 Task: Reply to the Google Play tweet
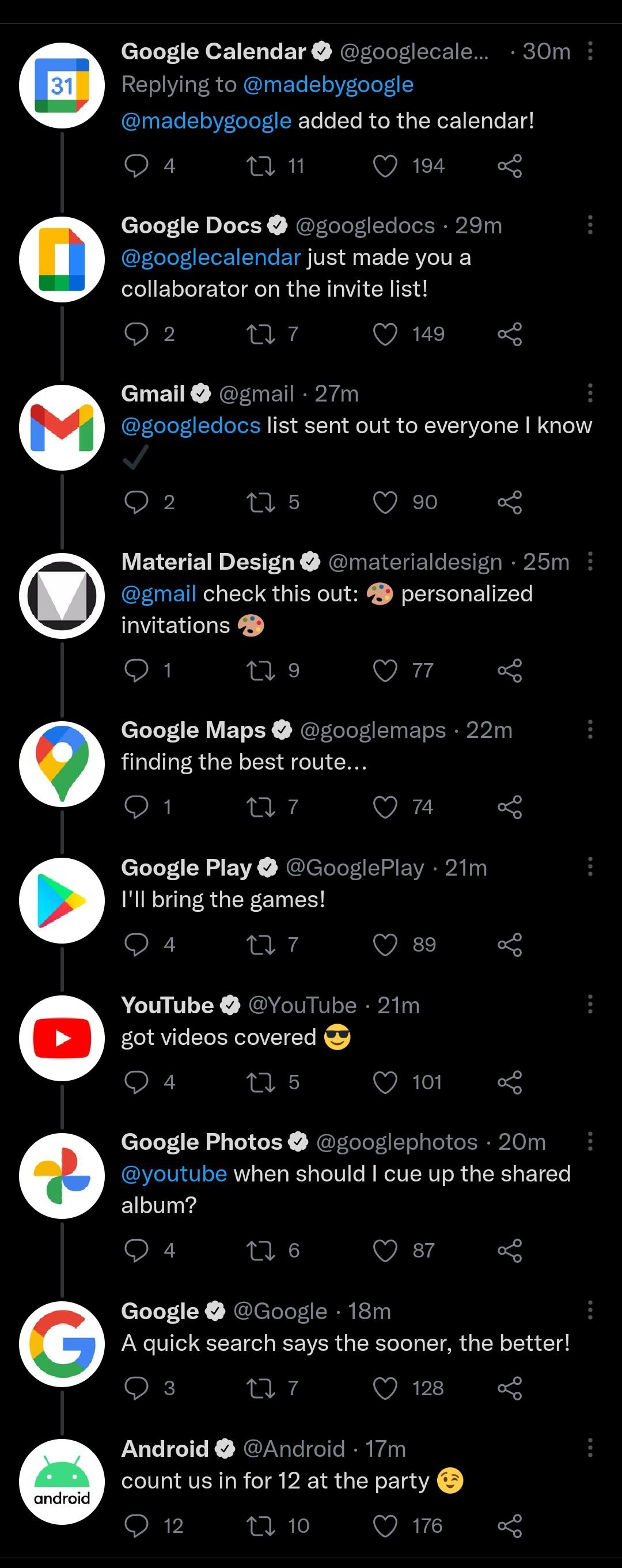(136, 945)
